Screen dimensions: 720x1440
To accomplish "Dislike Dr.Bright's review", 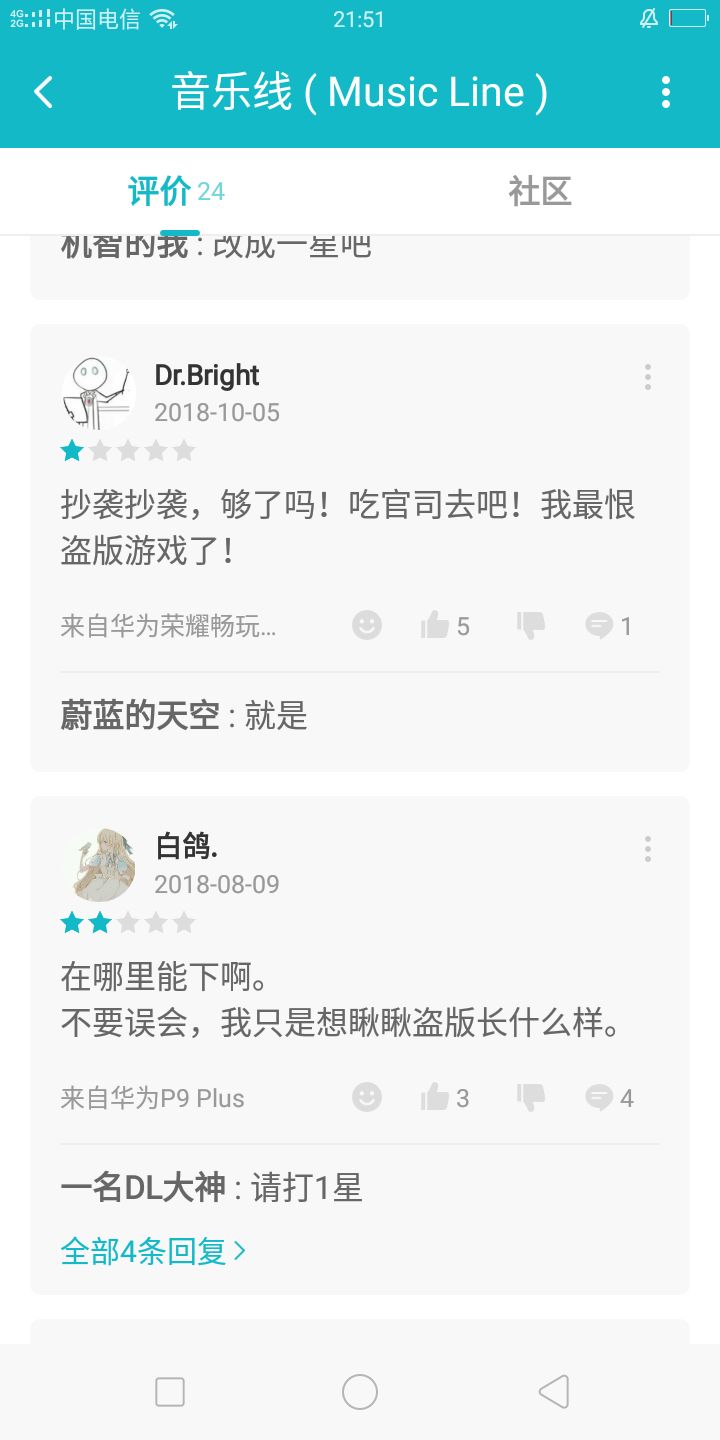I will [531, 626].
